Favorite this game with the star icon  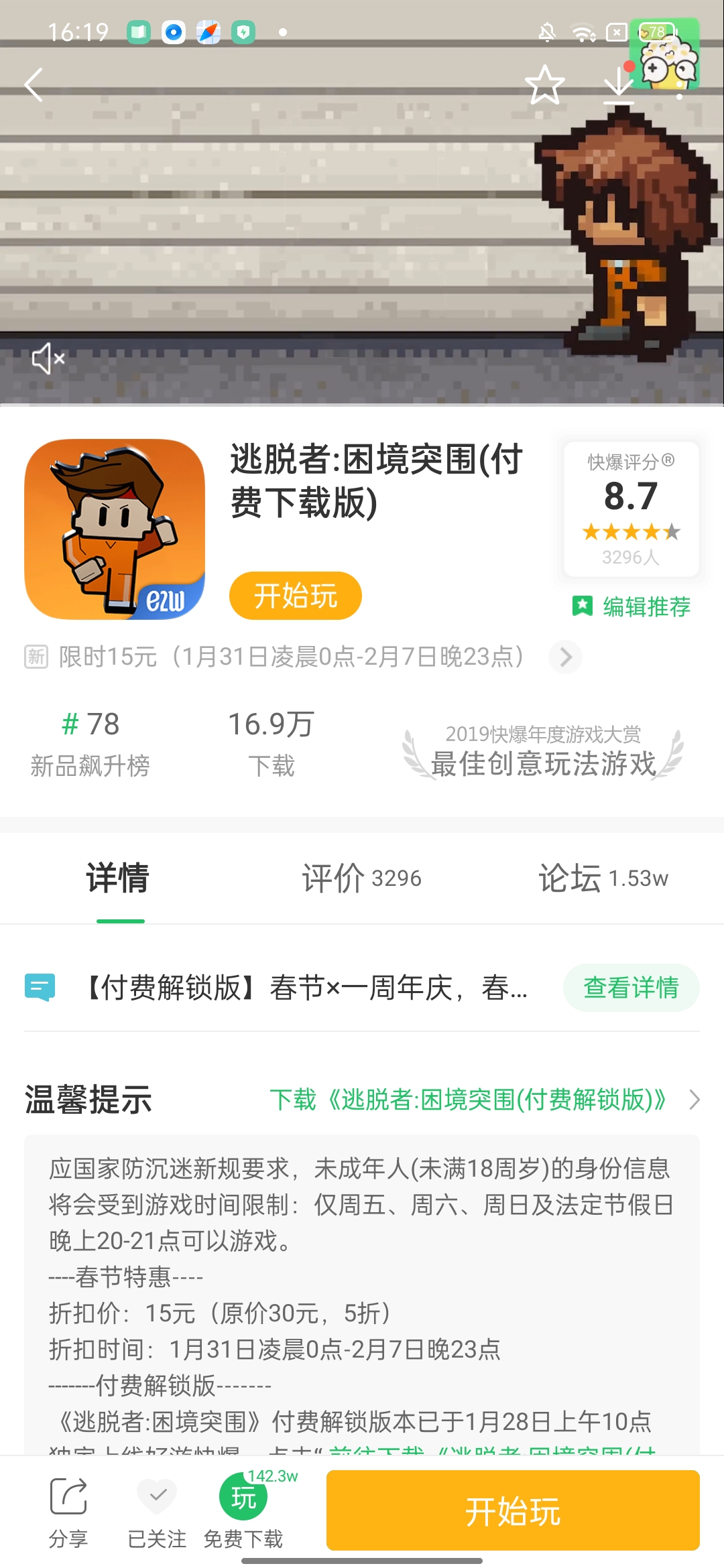click(x=544, y=85)
